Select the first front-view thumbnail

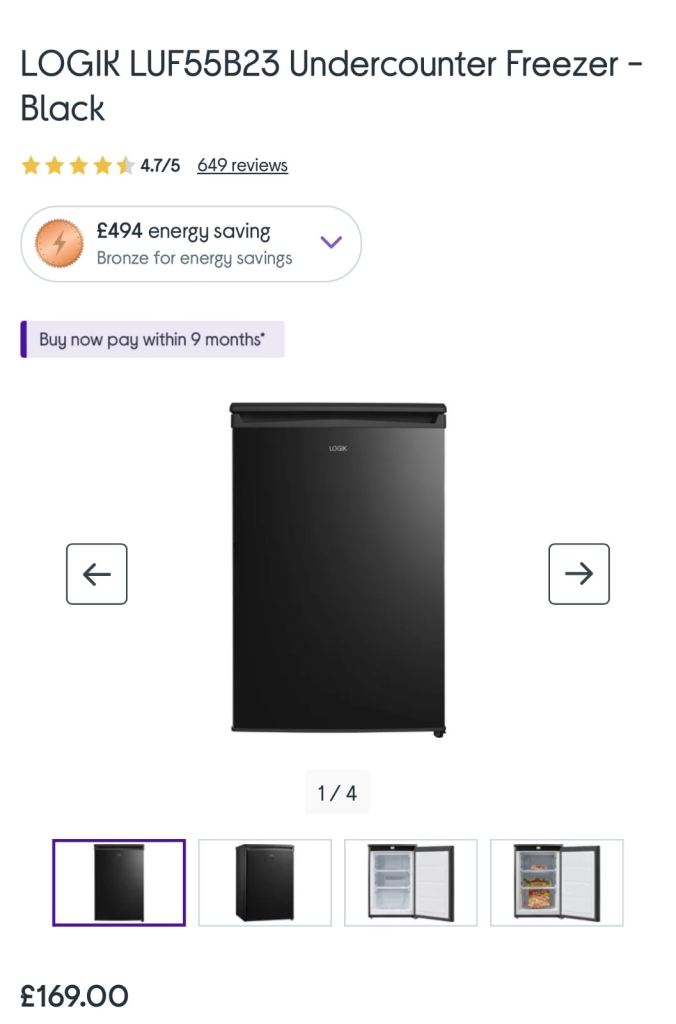(x=119, y=882)
